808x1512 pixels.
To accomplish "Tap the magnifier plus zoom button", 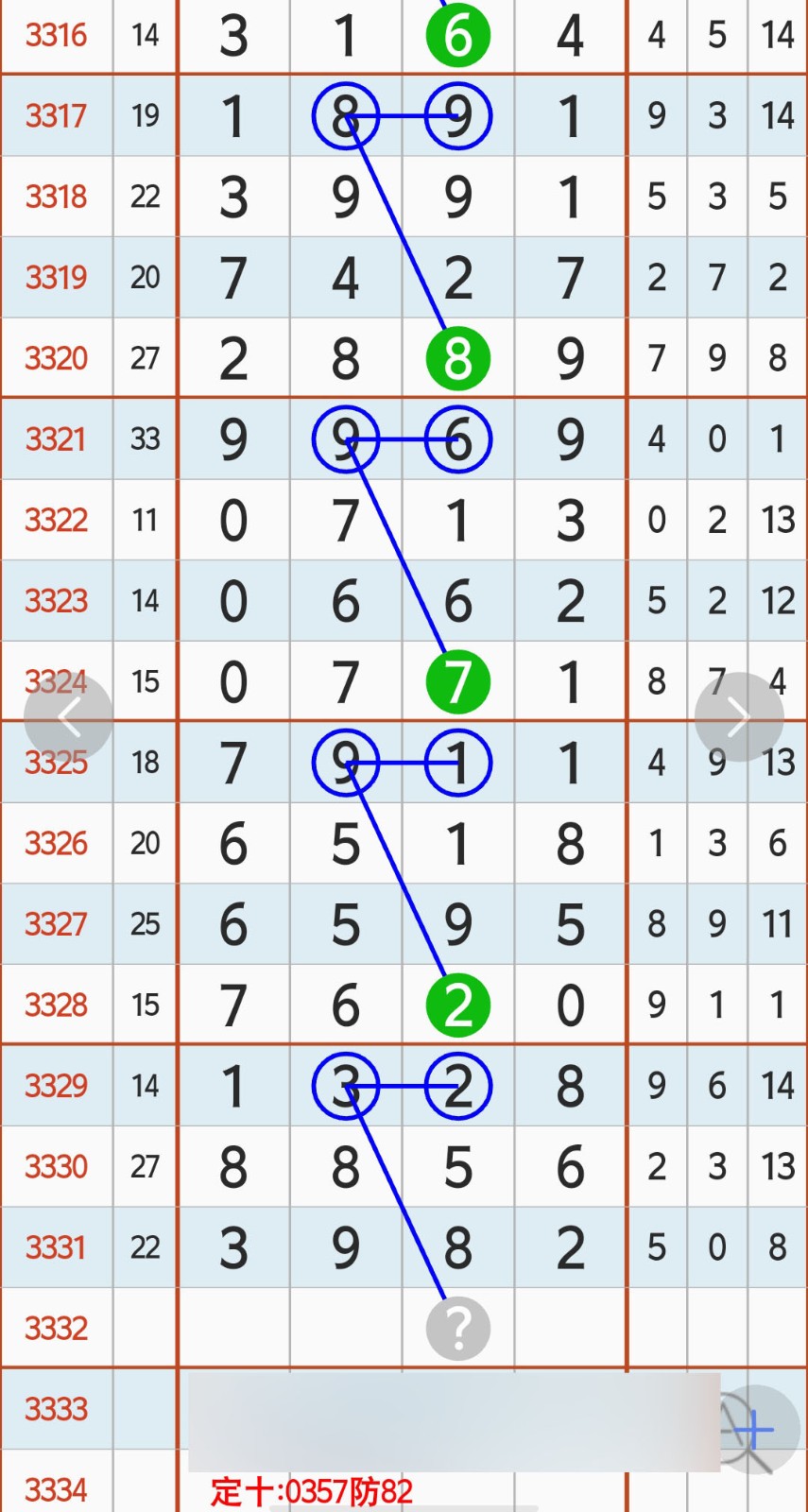I will pos(754,1429).
